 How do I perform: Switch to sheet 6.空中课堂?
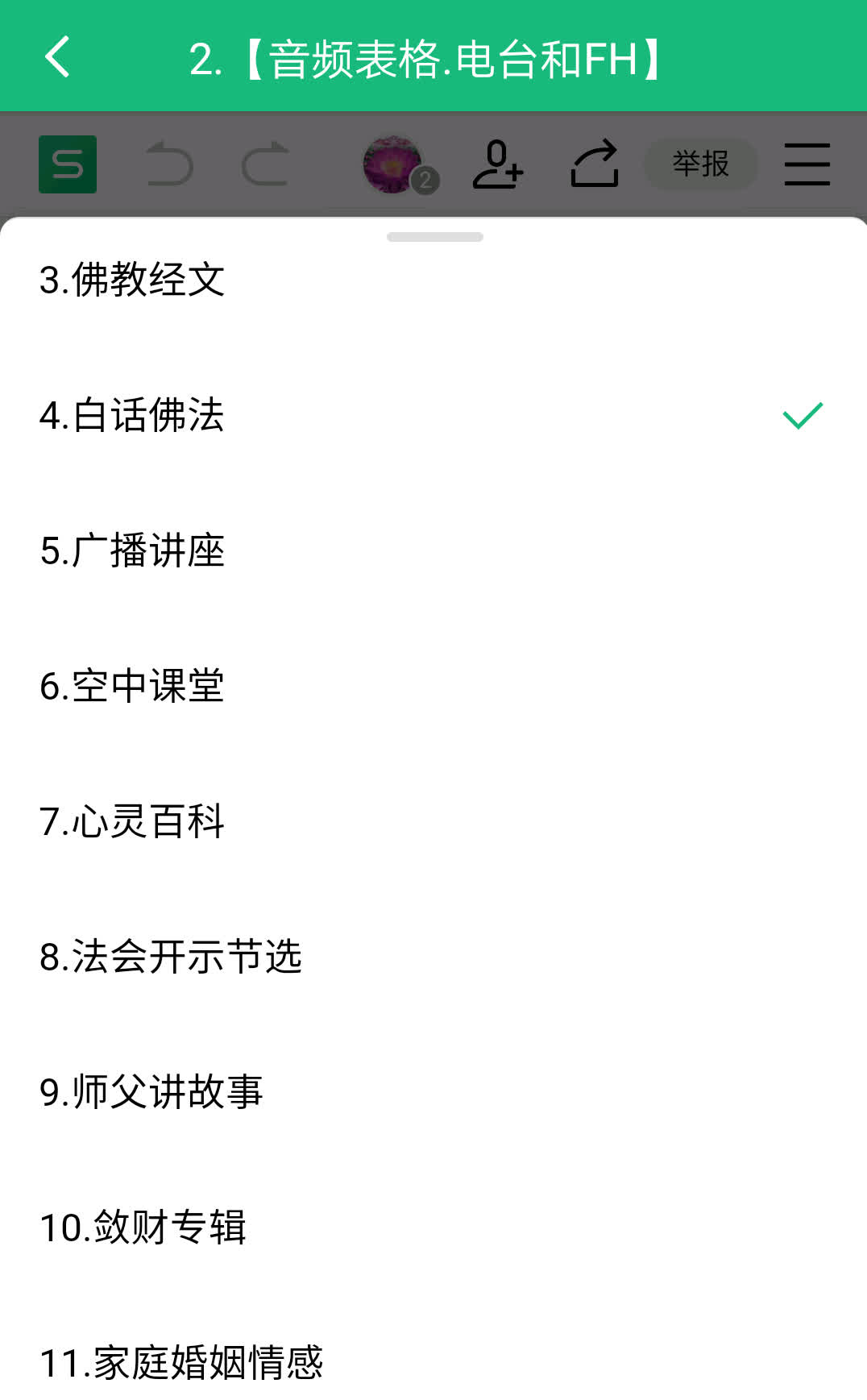point(433,686)
